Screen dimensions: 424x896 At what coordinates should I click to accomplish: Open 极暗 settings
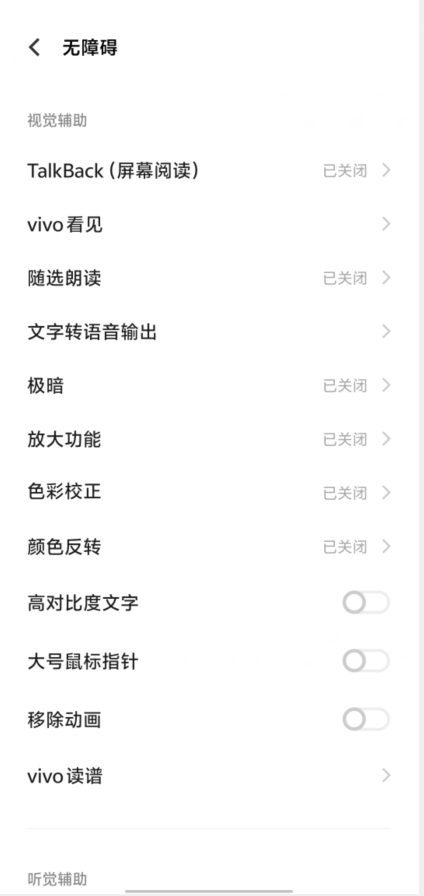(x=209, y=386)
